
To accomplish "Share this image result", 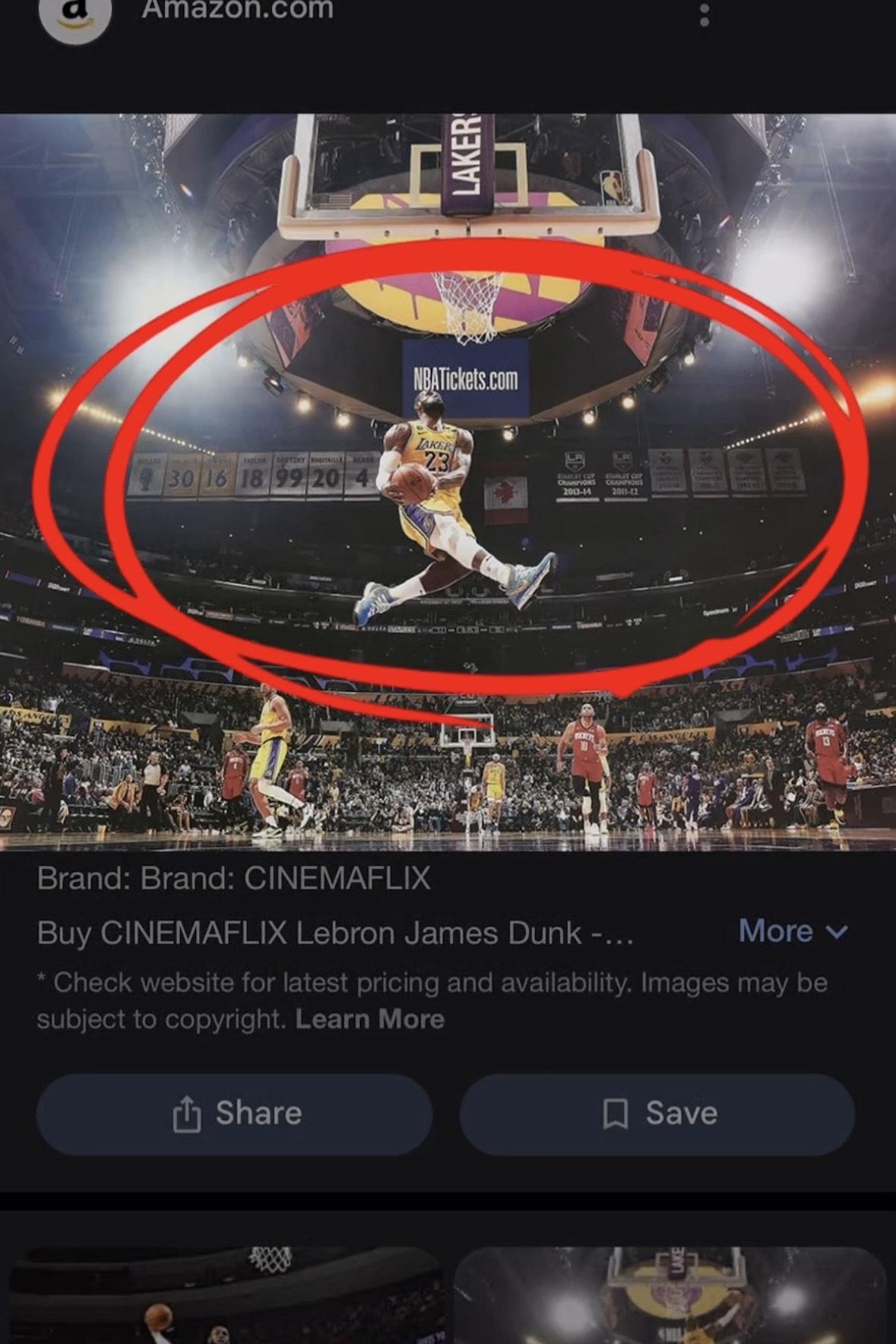I will [x=234, y=1114].
